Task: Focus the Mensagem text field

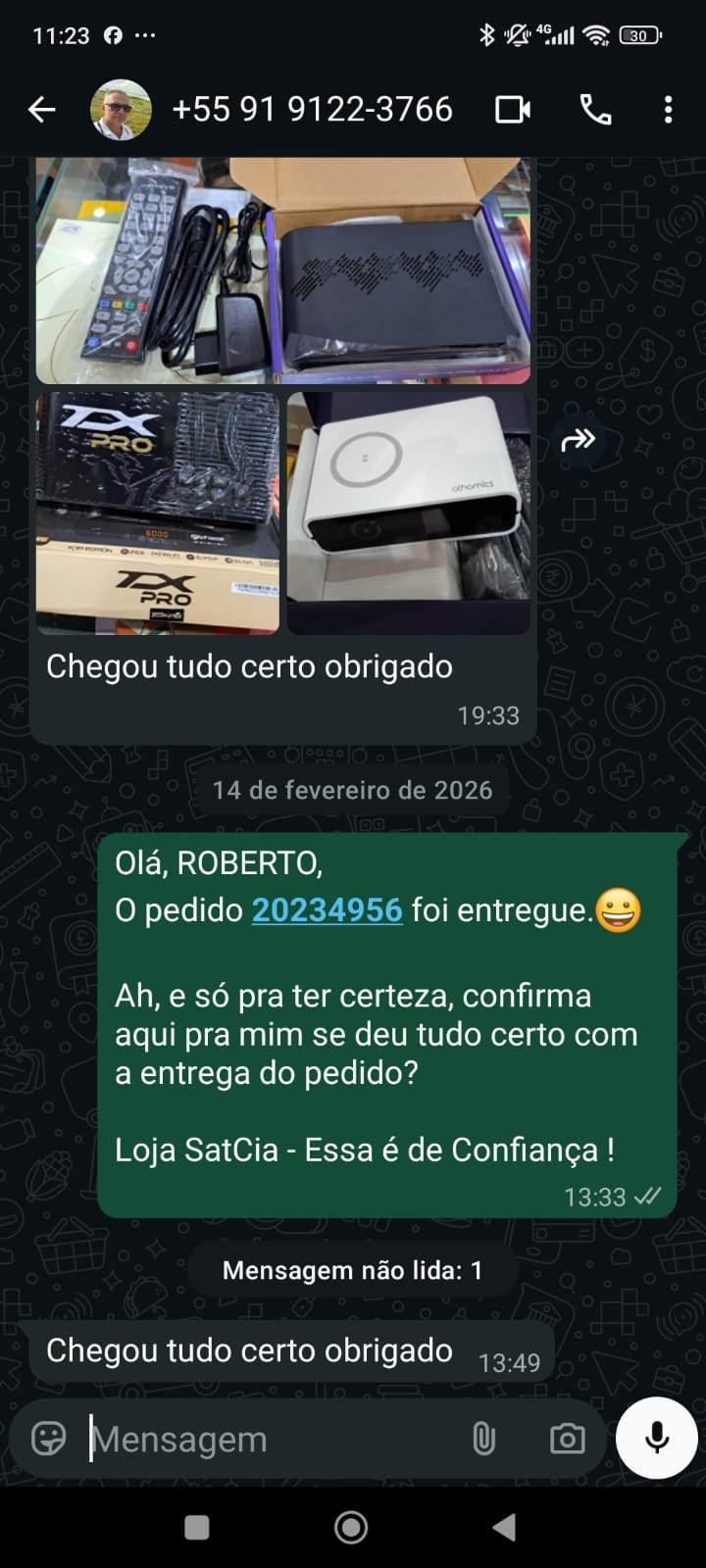Action: click(x=265, y=1439)
